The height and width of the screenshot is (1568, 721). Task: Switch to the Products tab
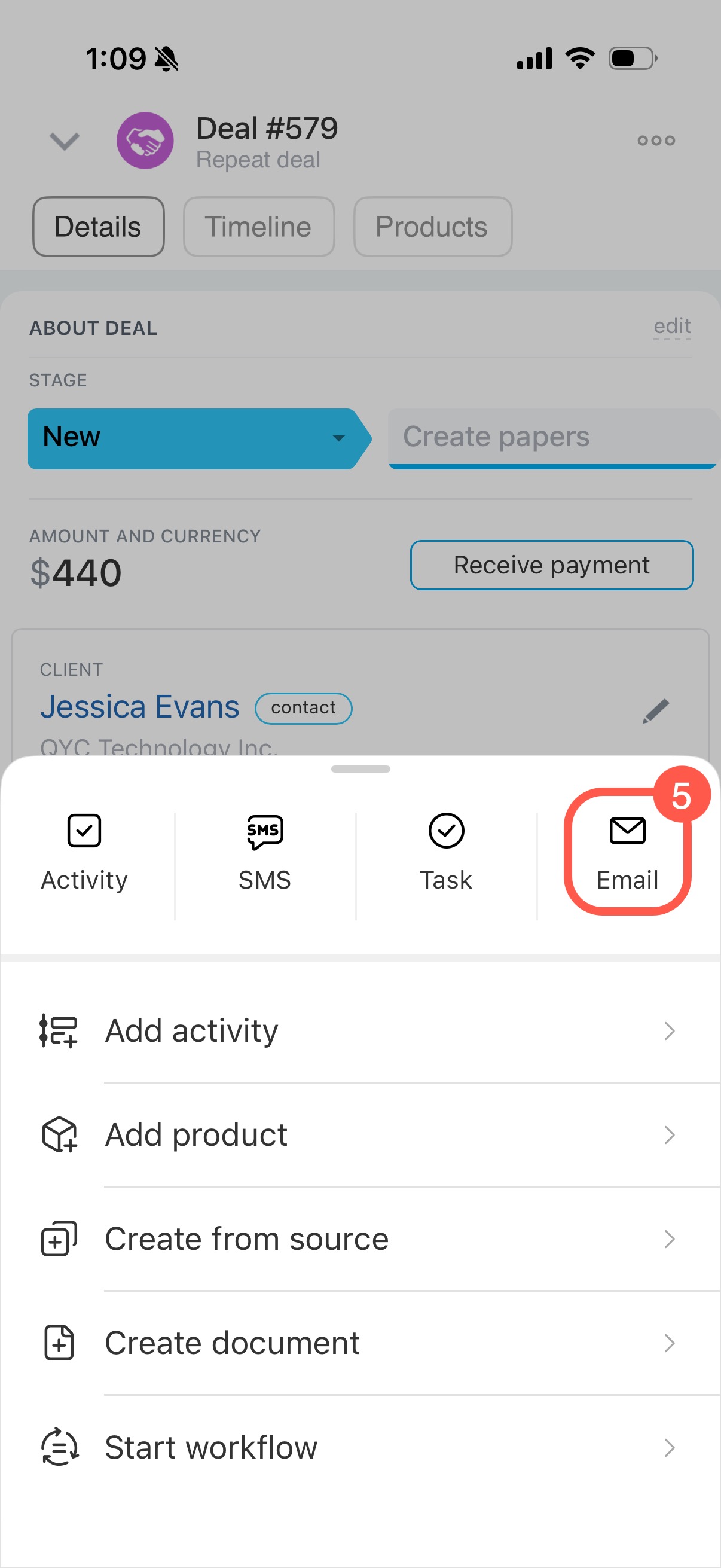432,227
